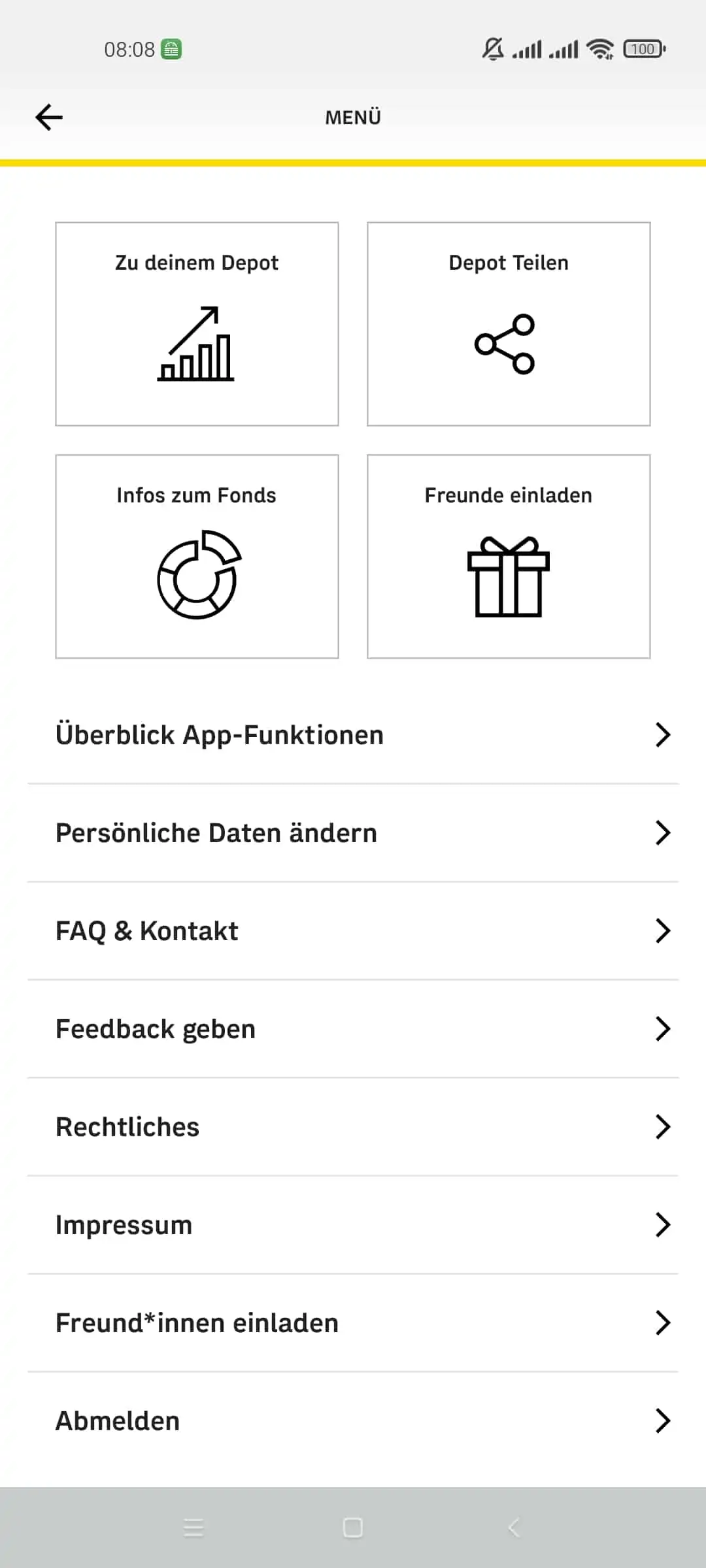Open Überblick App-Funktionen

click(353, 735)
